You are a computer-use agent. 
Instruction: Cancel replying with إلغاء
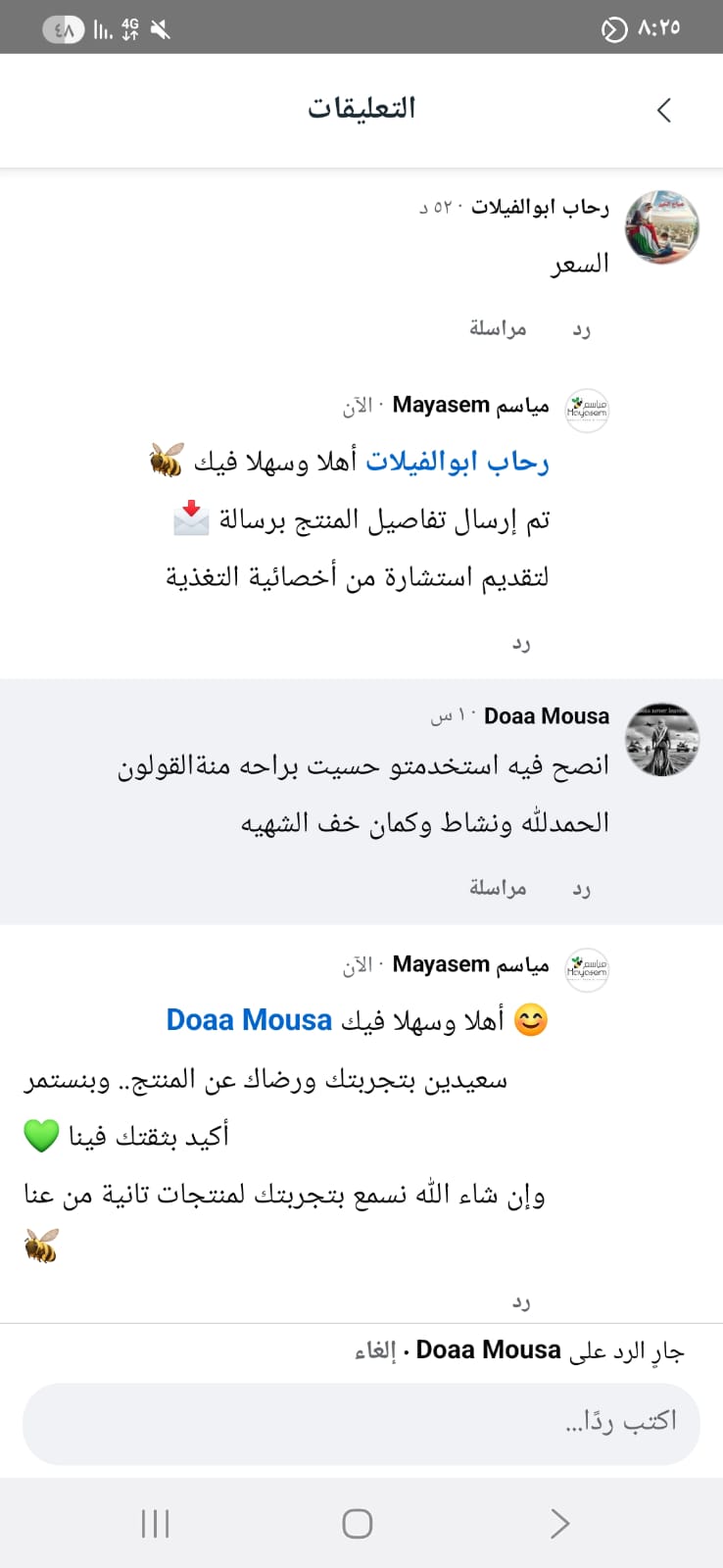pyautogui.click(x=375, y=1351)
